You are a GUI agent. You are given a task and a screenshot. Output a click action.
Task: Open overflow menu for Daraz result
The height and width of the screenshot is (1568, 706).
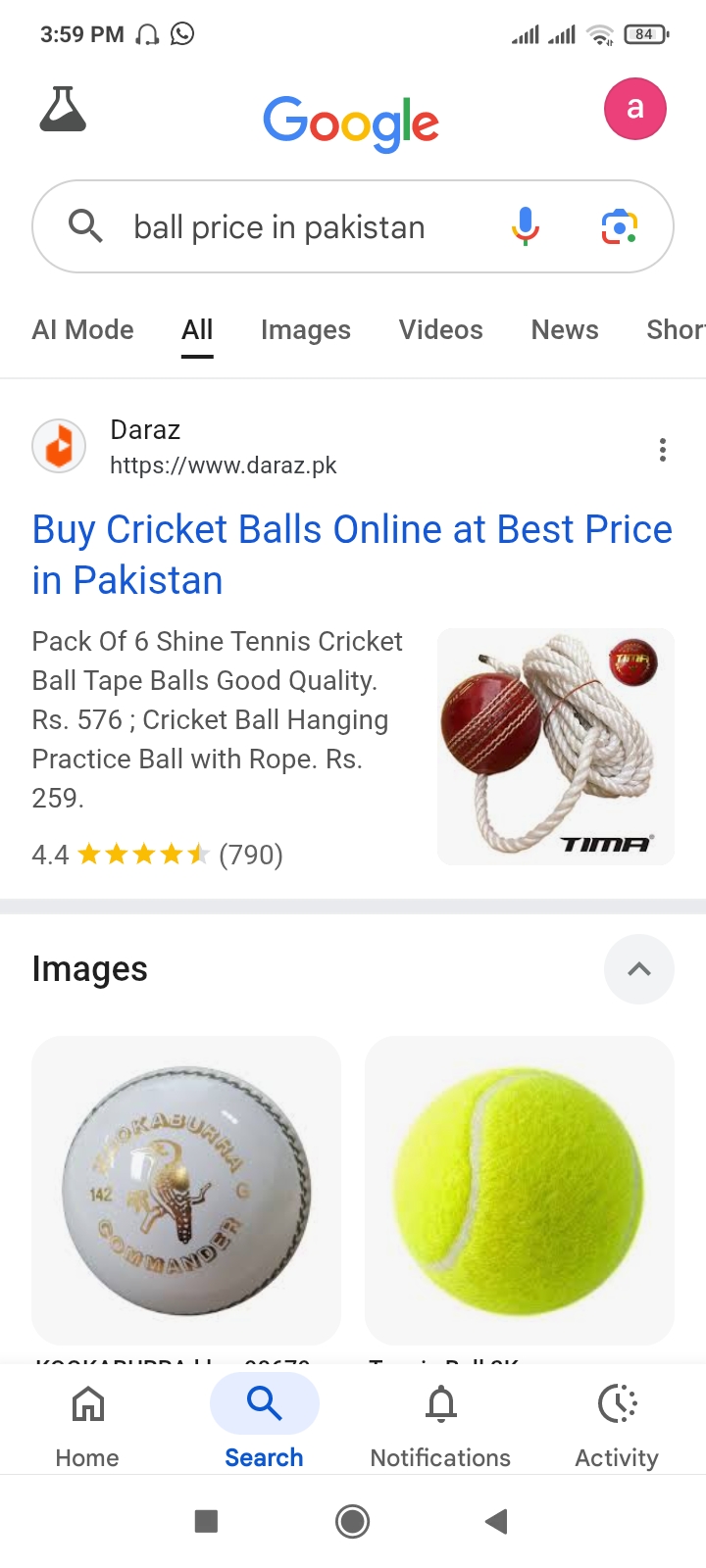pos(663,450)
